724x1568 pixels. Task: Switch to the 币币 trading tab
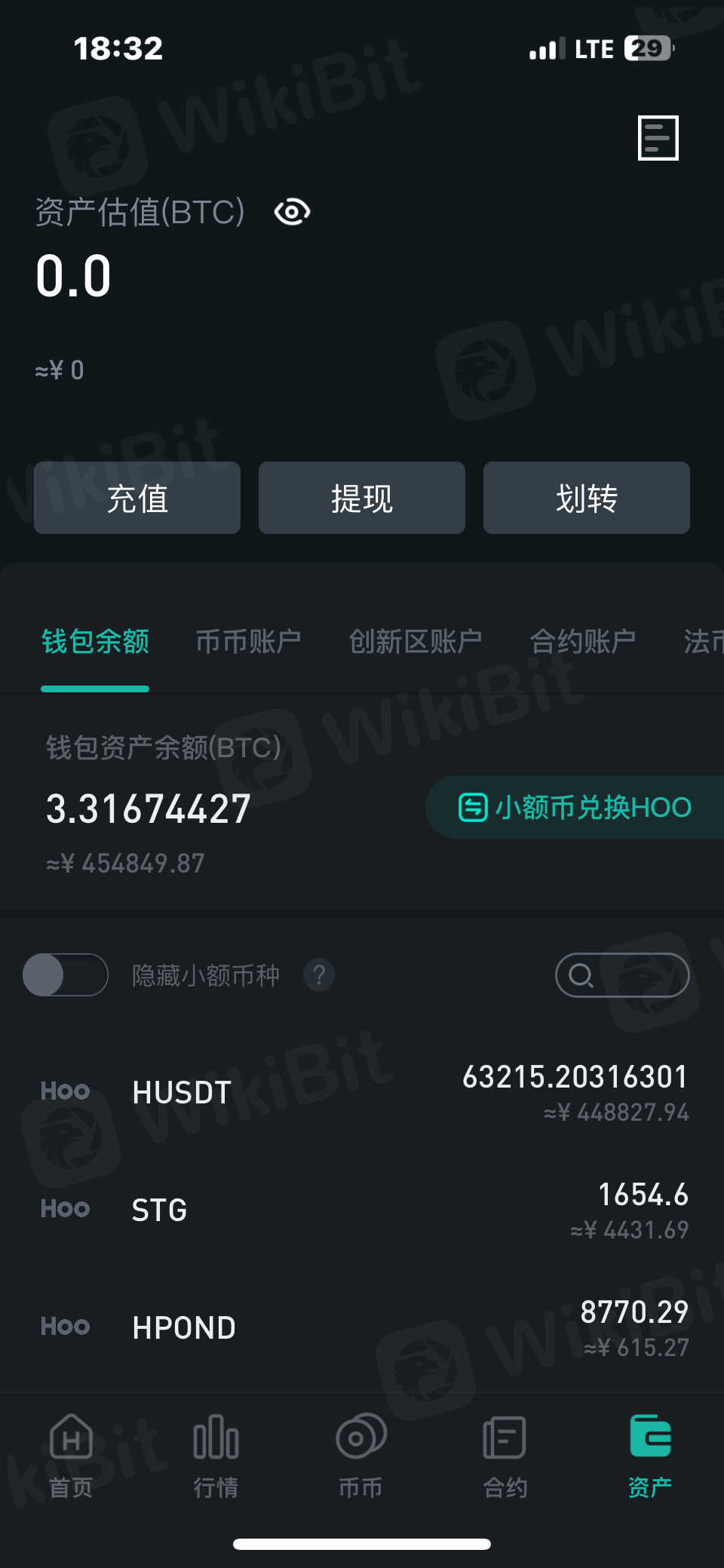(x=360, y=1456)
